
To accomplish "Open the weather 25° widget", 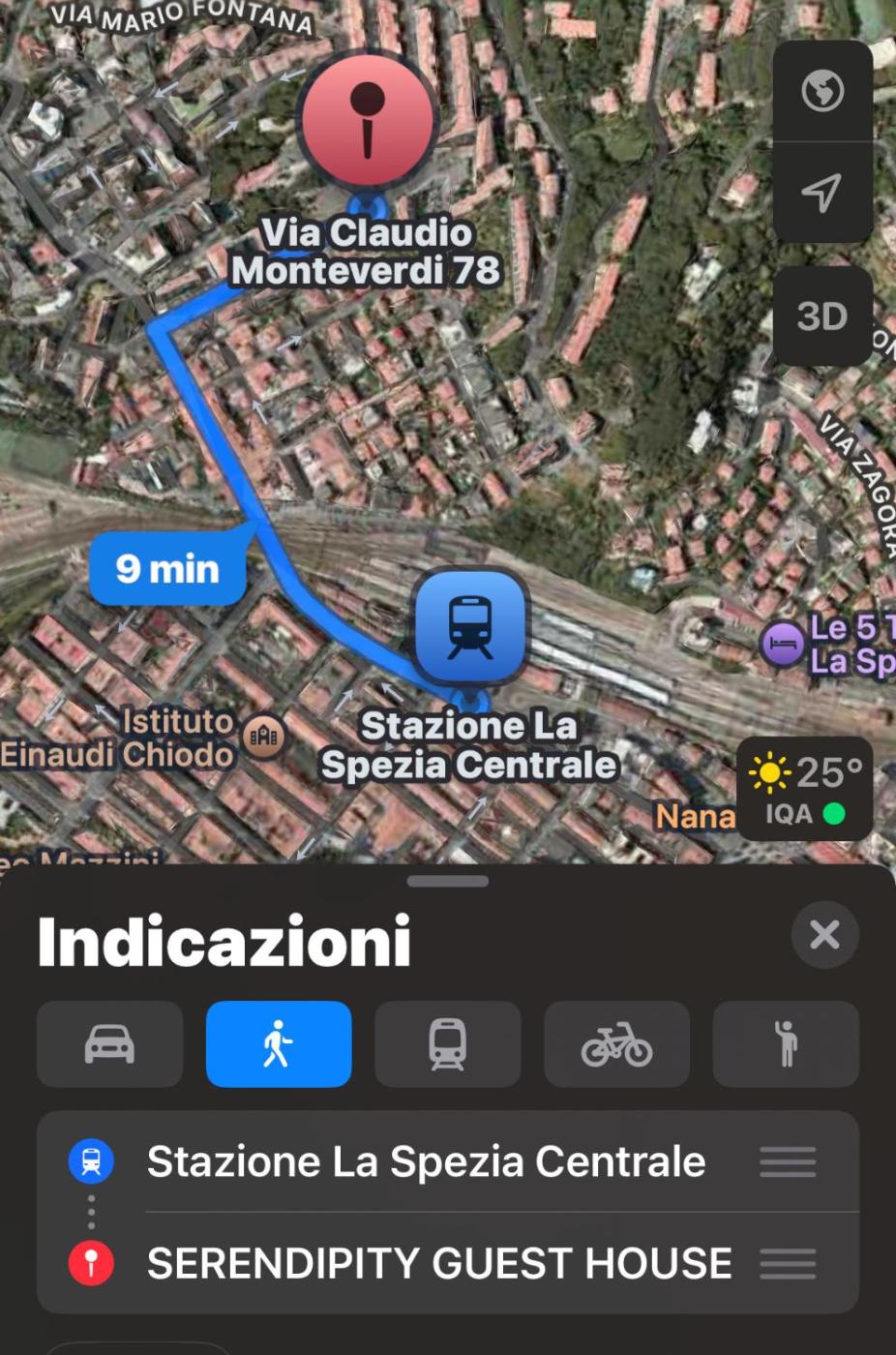I will [x=805, y=789].
